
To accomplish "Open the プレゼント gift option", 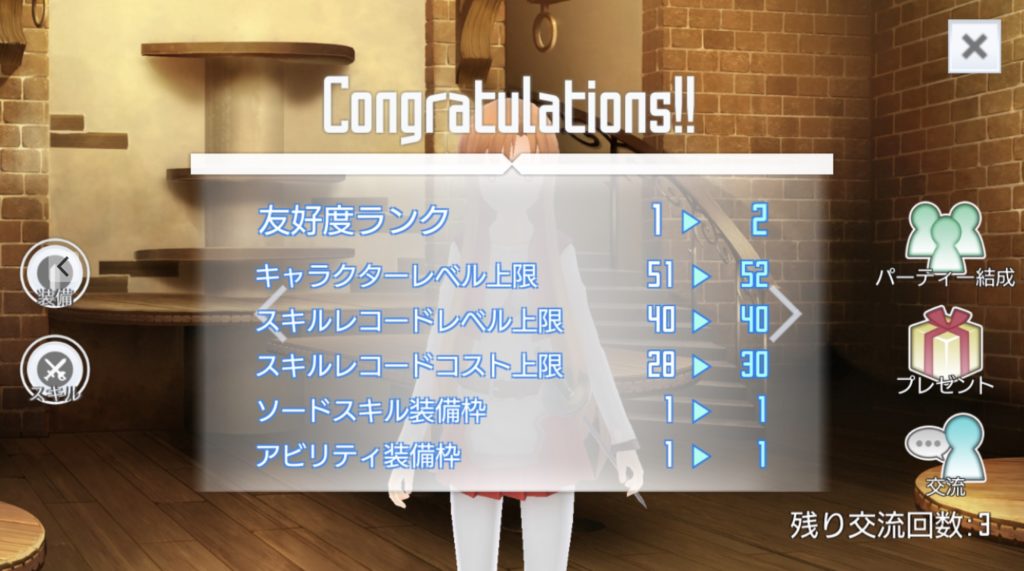I will click(x=944, y=350).
